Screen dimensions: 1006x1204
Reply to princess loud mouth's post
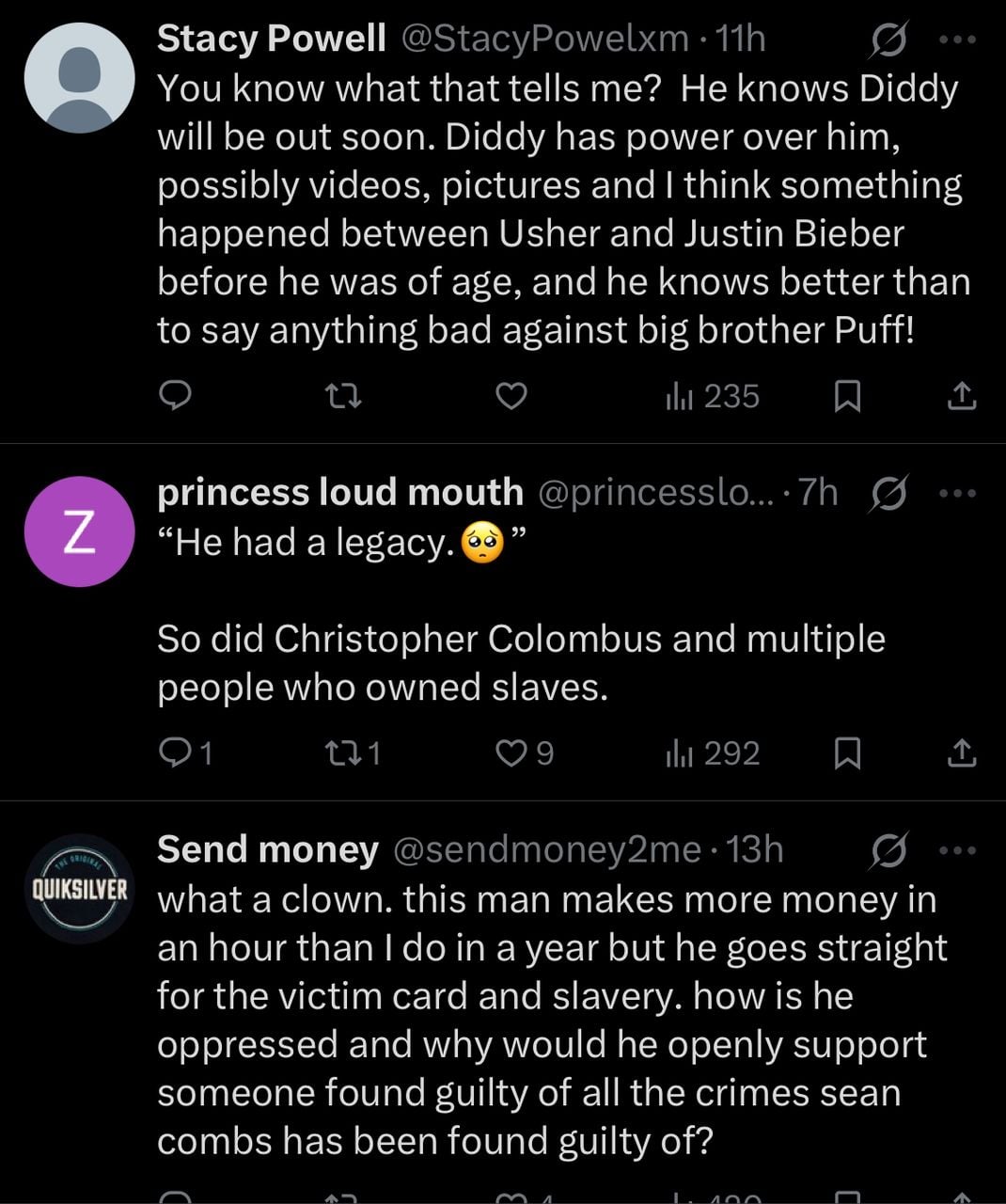pyautogui.click(x=177, y=752)
